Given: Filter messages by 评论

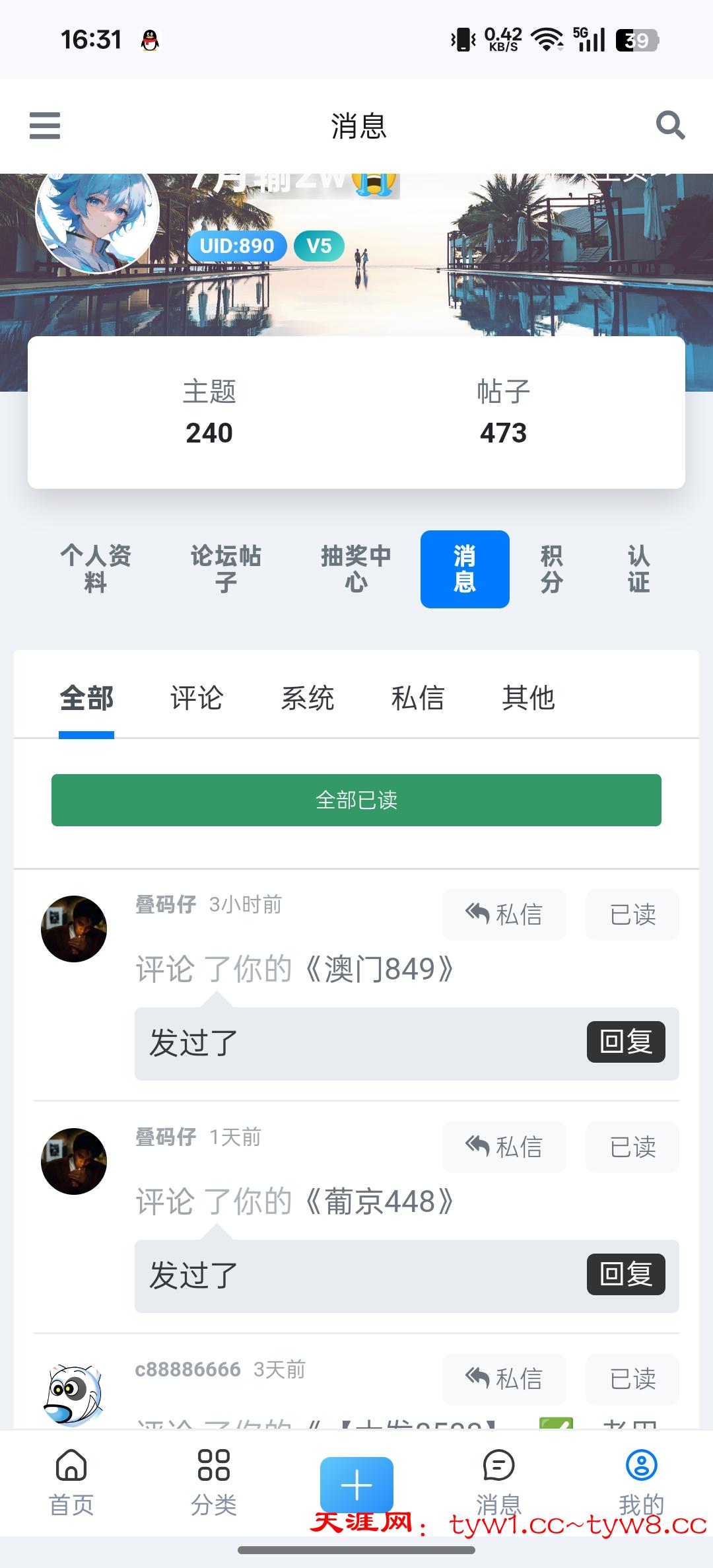Looking at the screenshot, I should [197, 698].
